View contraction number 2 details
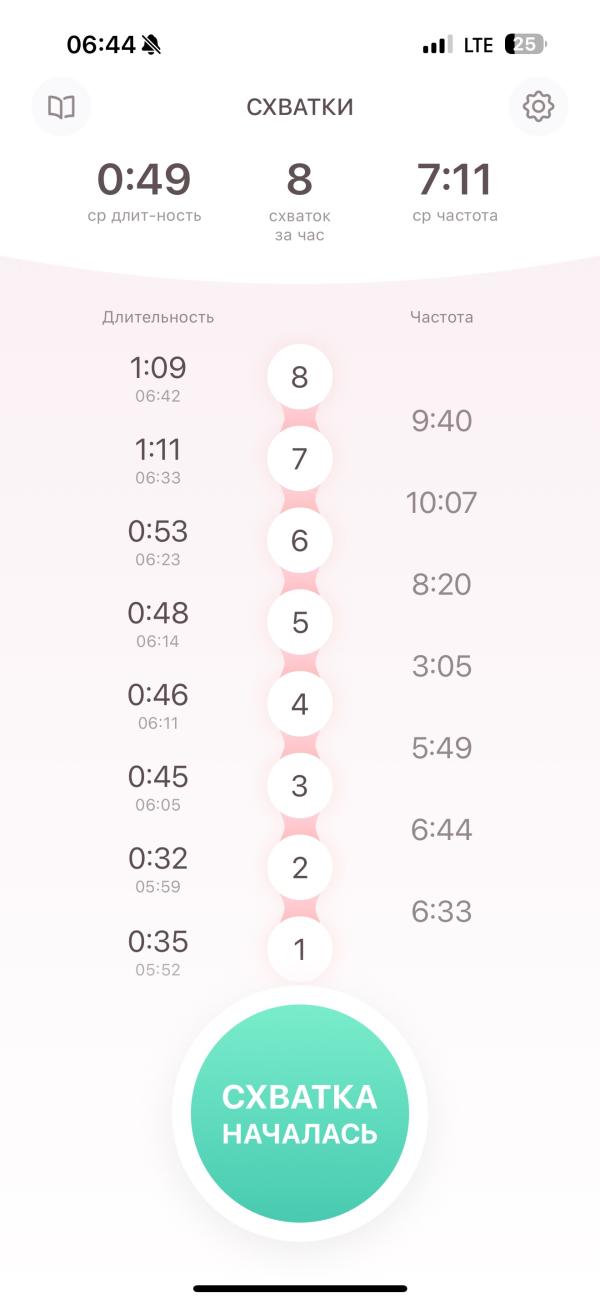Image resolution: width=600 pixels, height=1303 pixels. point(300,868)
